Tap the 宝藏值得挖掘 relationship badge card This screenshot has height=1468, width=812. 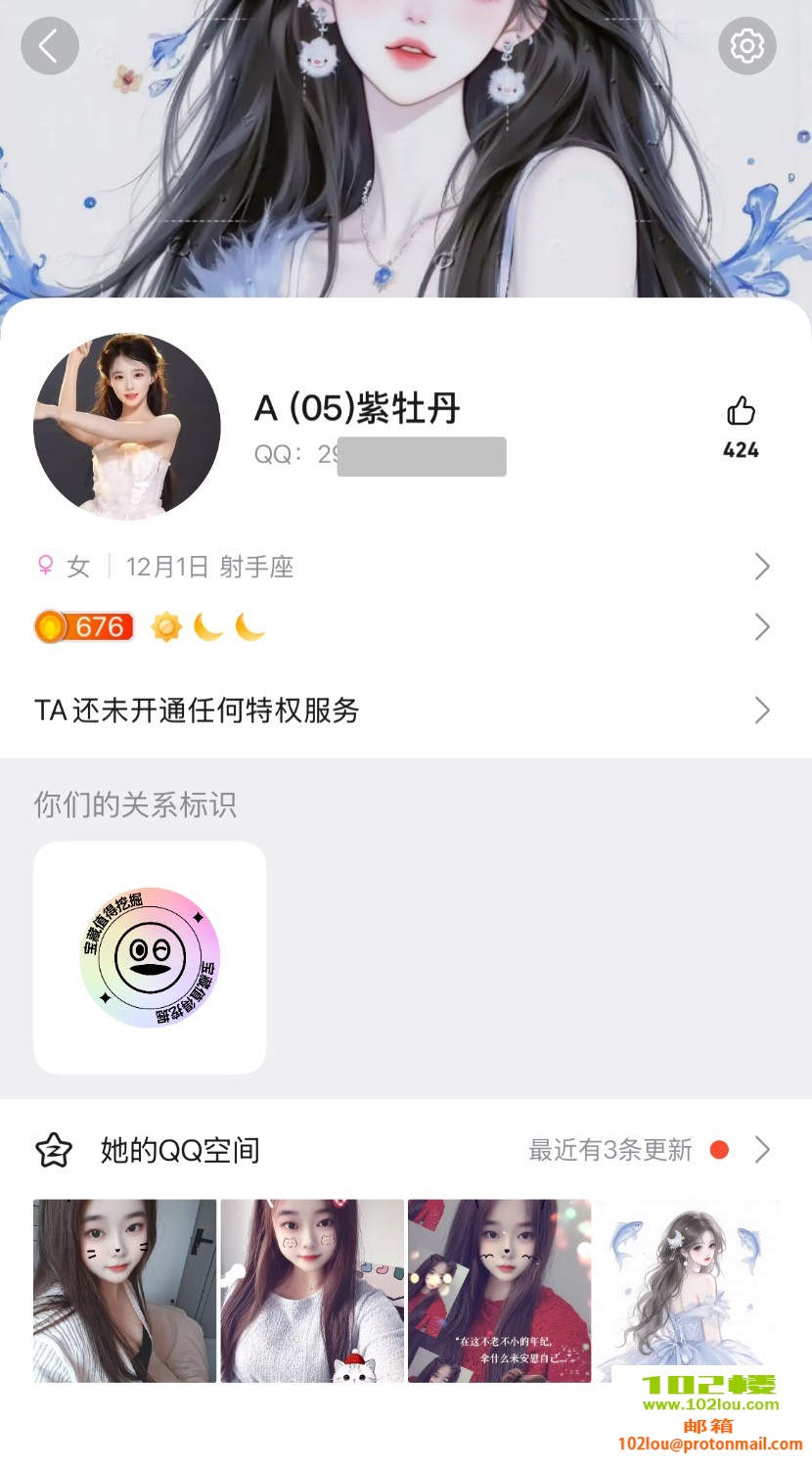pyautogui.click(x=150, y=957)
